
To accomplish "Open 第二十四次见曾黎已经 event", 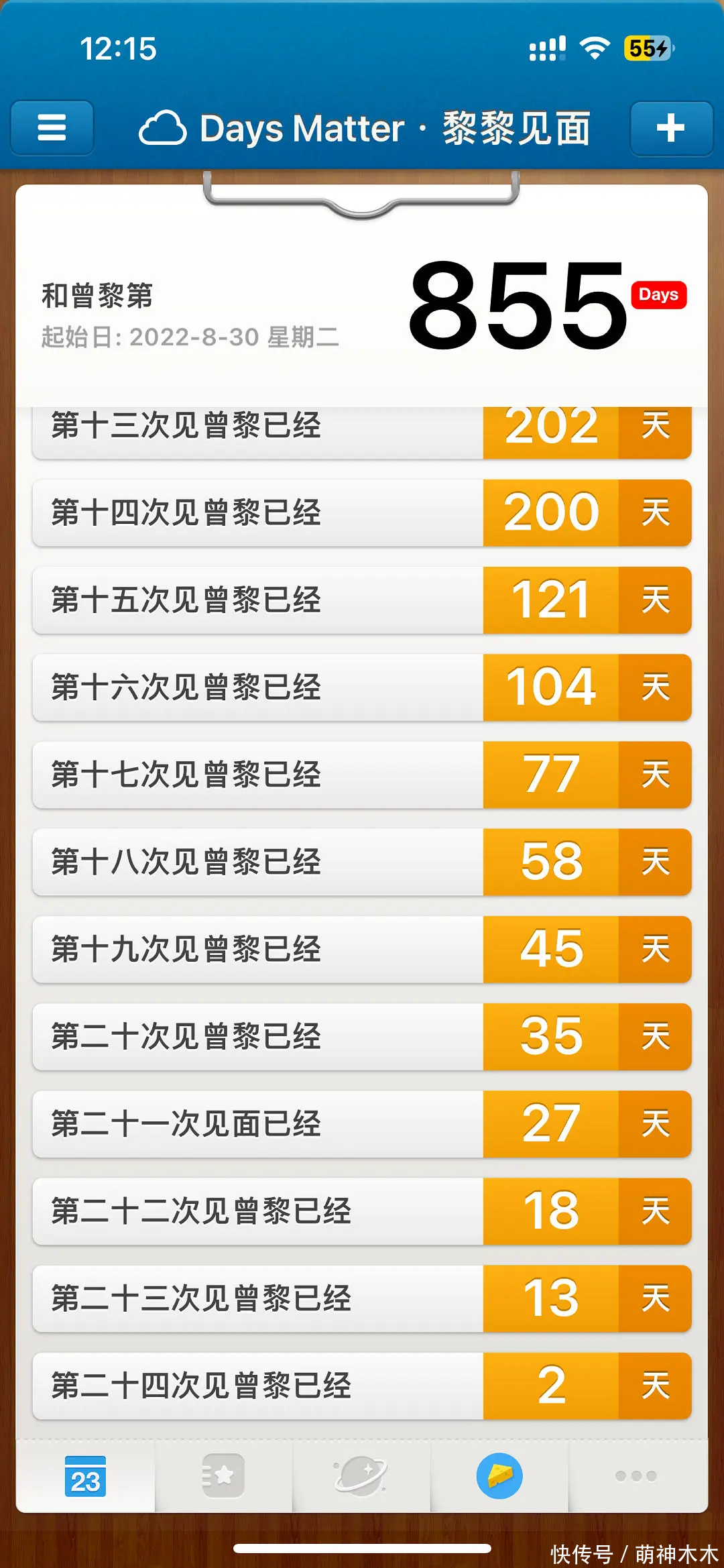I will tap(362, 1386).
